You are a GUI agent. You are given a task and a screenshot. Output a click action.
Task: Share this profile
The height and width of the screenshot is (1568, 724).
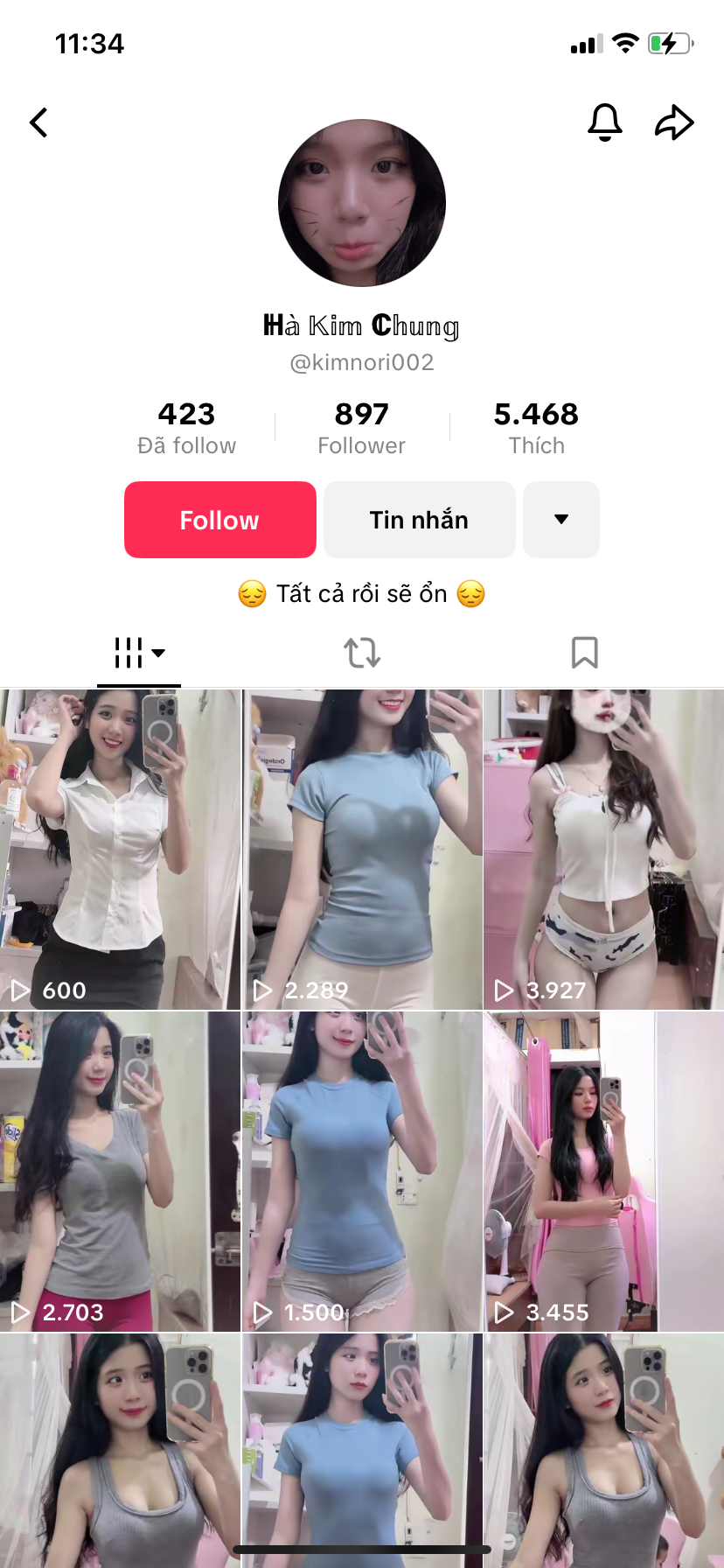[674, 122]
